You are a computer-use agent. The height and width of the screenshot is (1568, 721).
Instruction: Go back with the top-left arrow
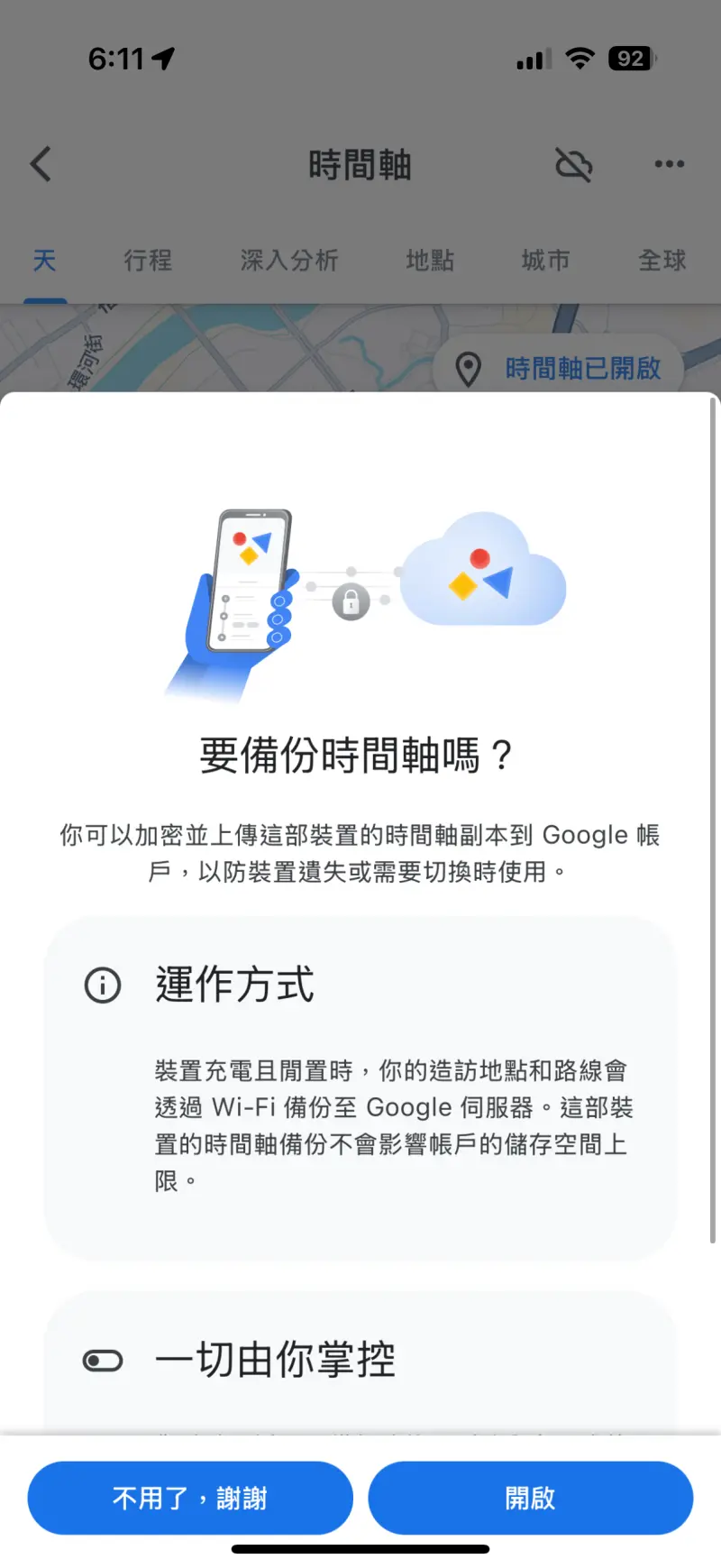[x=41, y=164]
